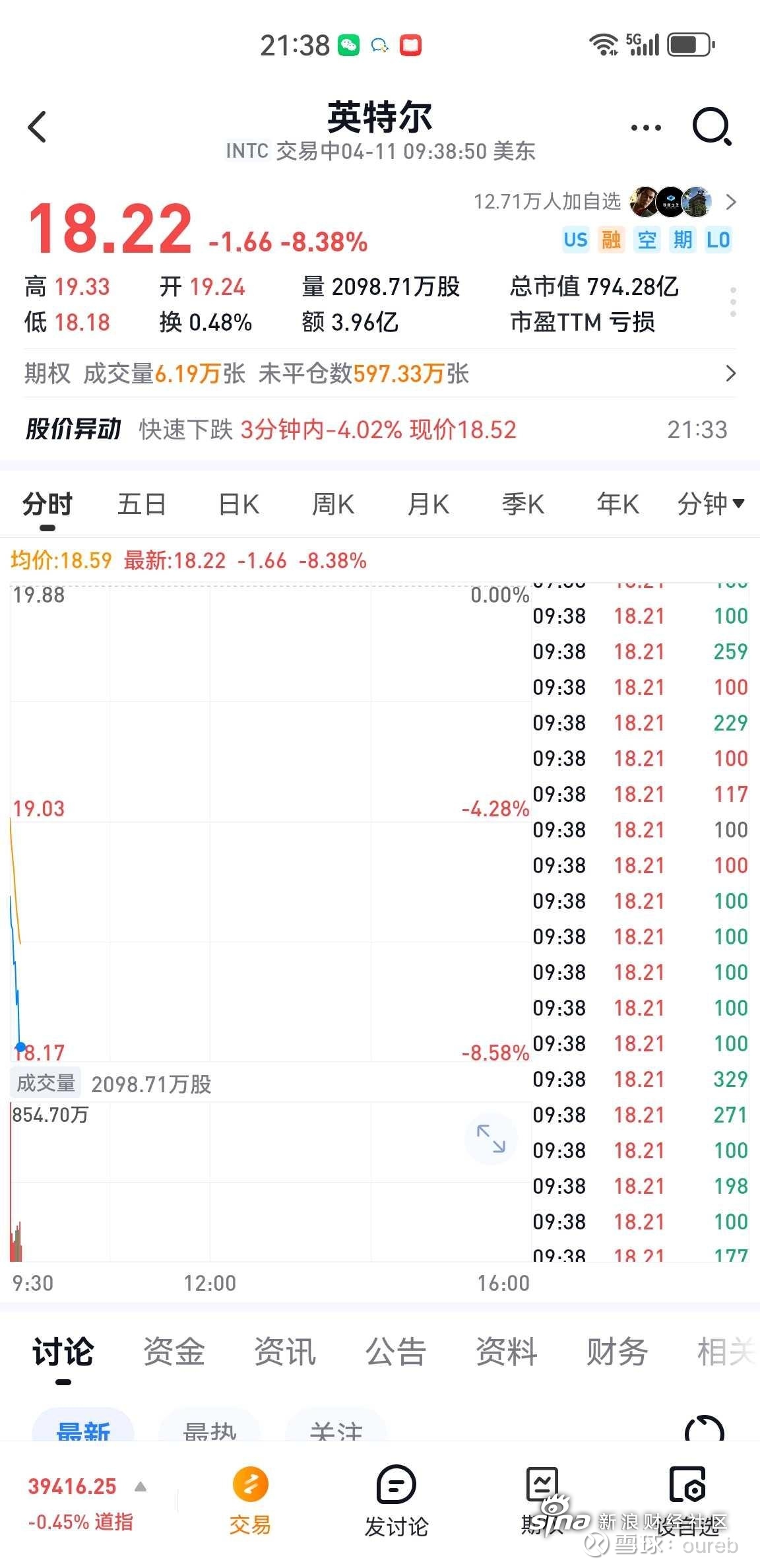Select the 年K chart tab
Viewport: 760px width, 1568px height.
(x=618, y=504)
